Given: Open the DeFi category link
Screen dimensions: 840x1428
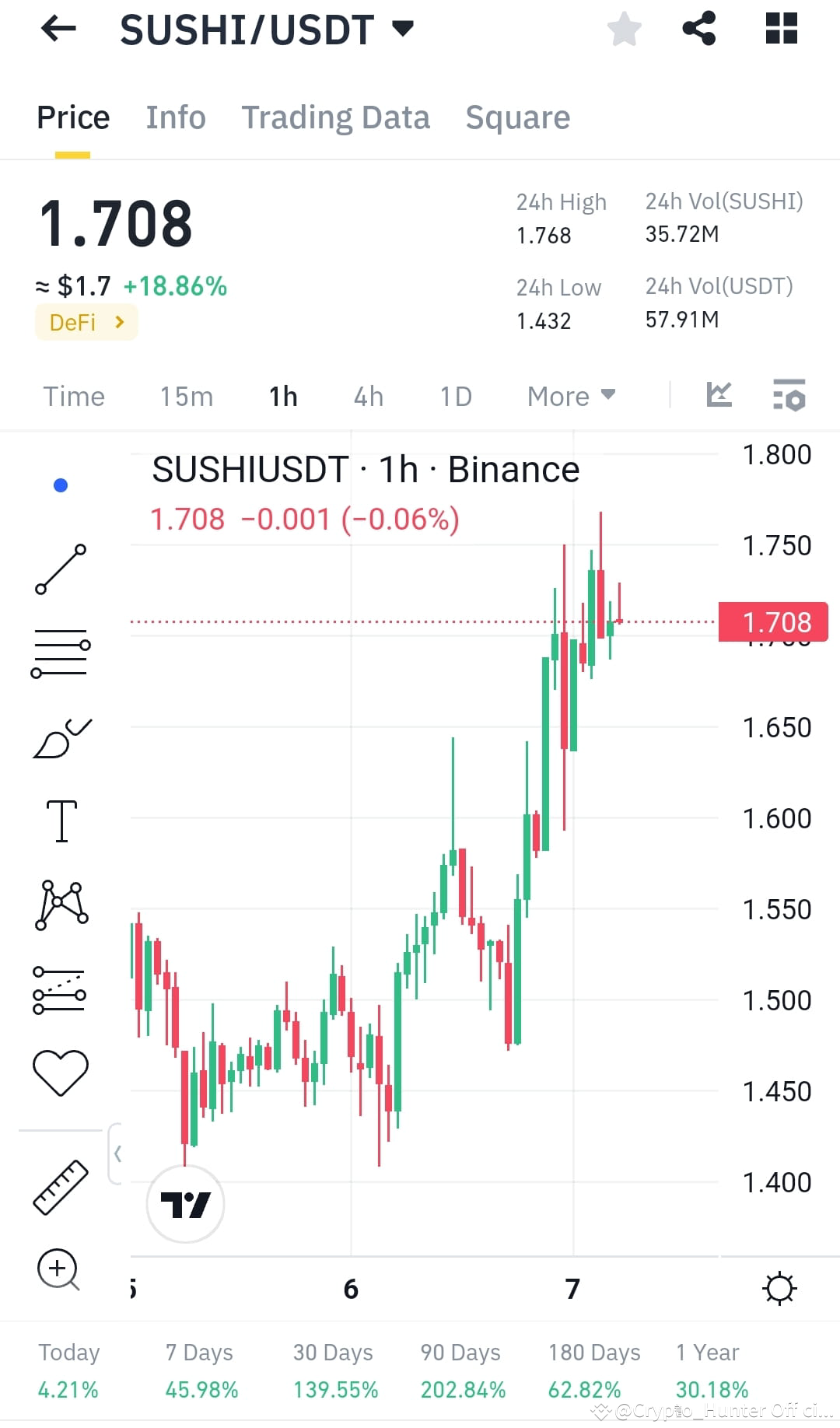Looking at the screenshot, I should pos(86,321).
